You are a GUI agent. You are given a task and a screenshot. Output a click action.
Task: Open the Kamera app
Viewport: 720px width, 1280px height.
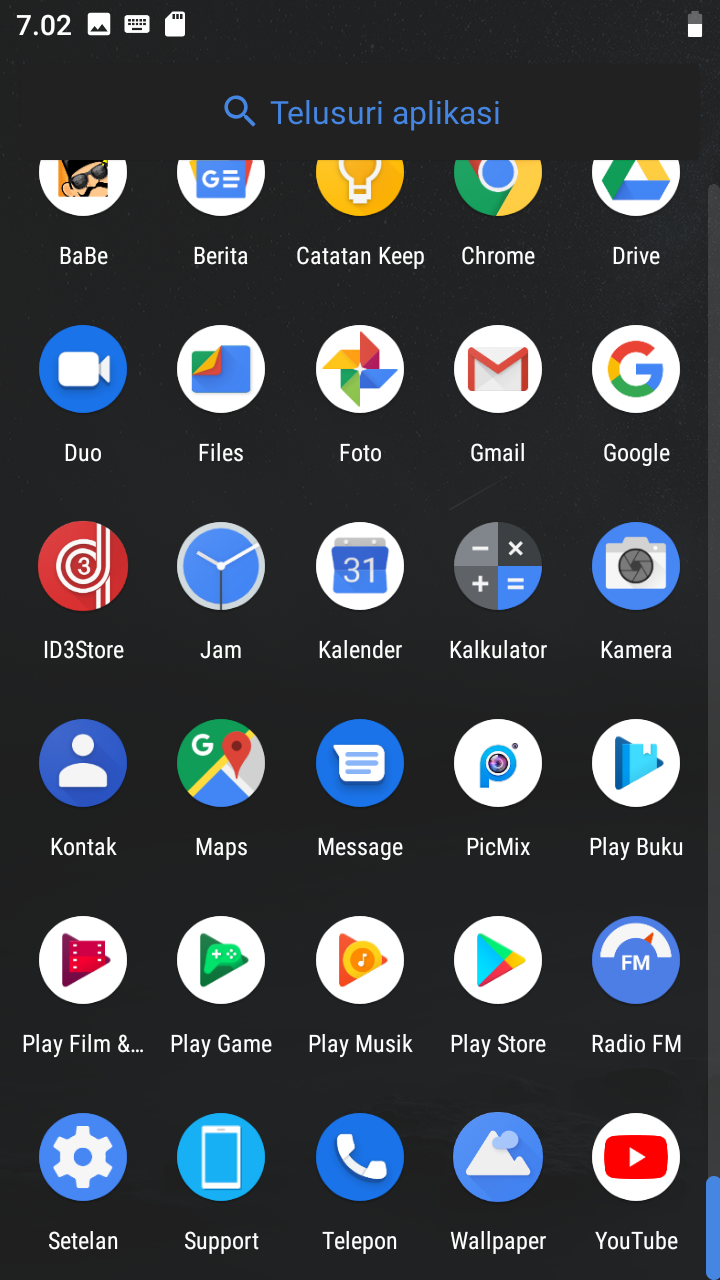(636, 566)
